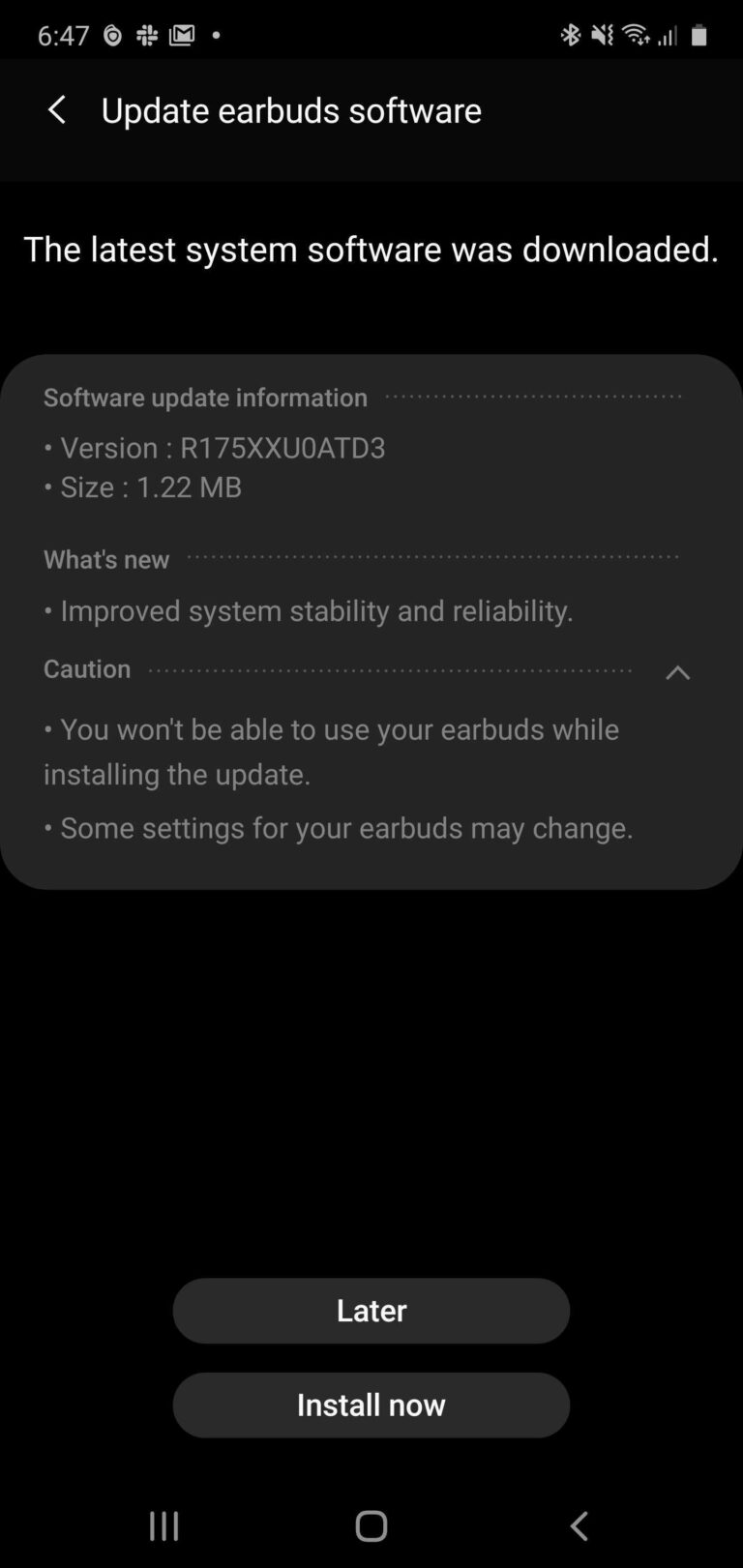Postpone the update with Later
The width and height of the screenshot is (743, 1568).
[371, 1311]
